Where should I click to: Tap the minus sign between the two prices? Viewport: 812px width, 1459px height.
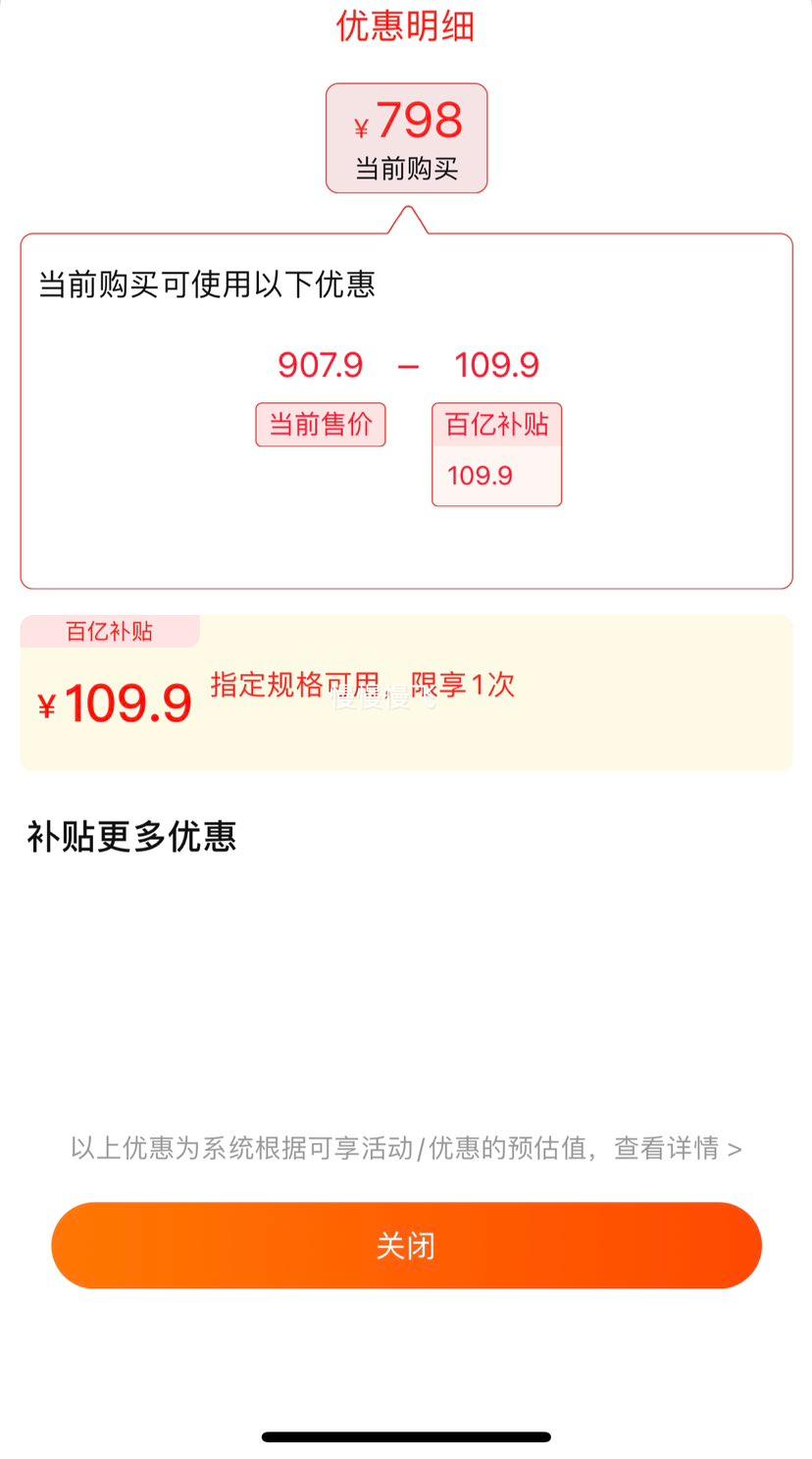pos(410,364)
